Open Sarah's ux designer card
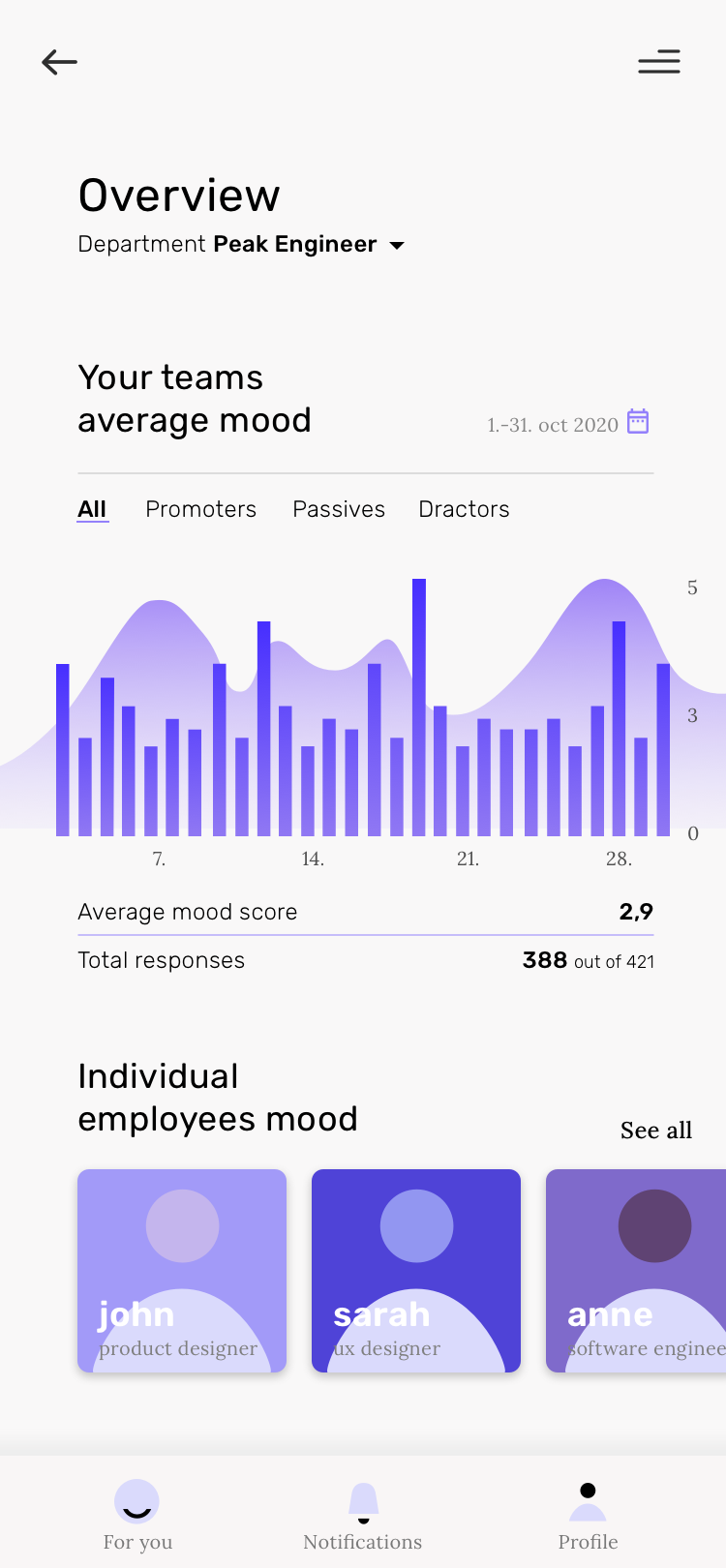This screenshot has height=1568, width=726. (x=416, y=1271)
